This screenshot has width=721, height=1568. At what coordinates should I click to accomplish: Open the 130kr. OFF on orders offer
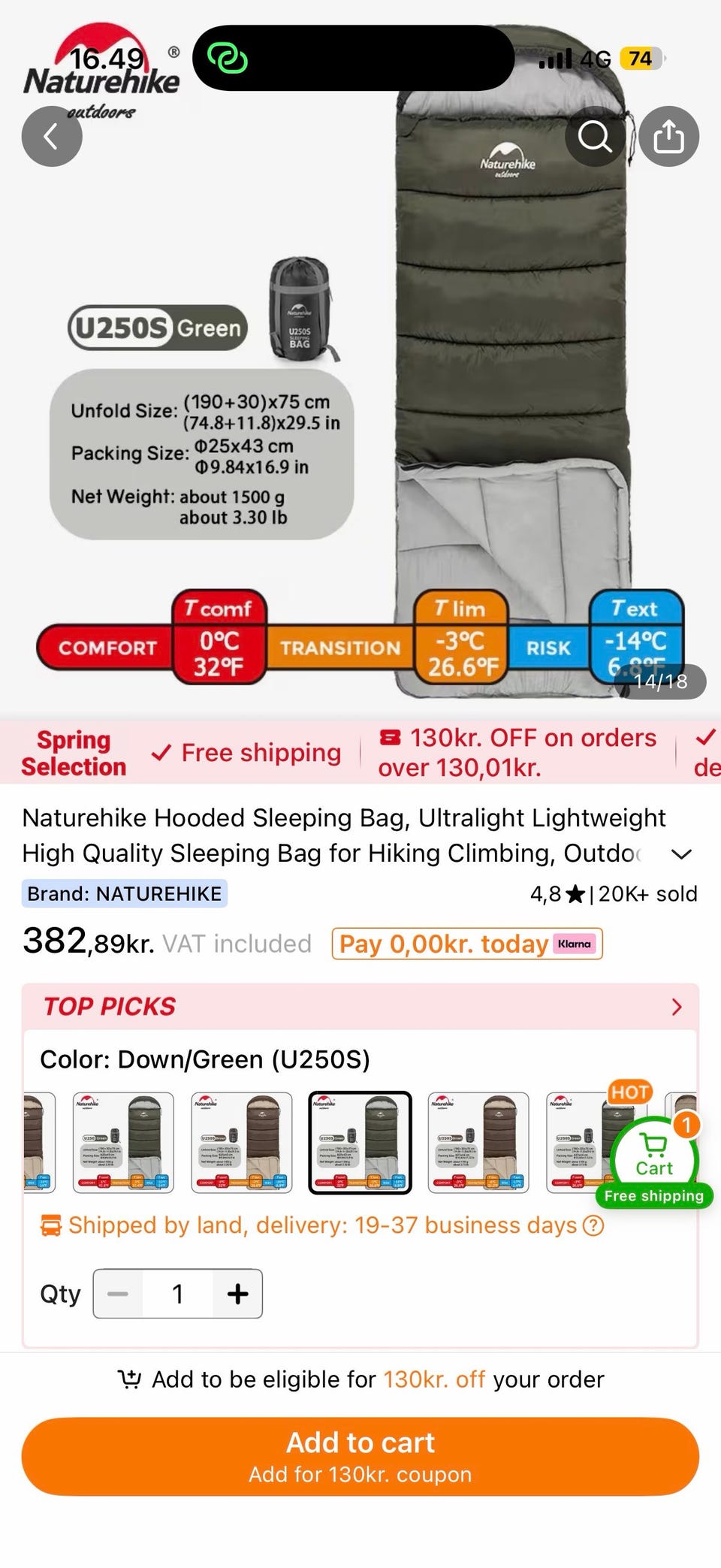click(x=517, y=752)
